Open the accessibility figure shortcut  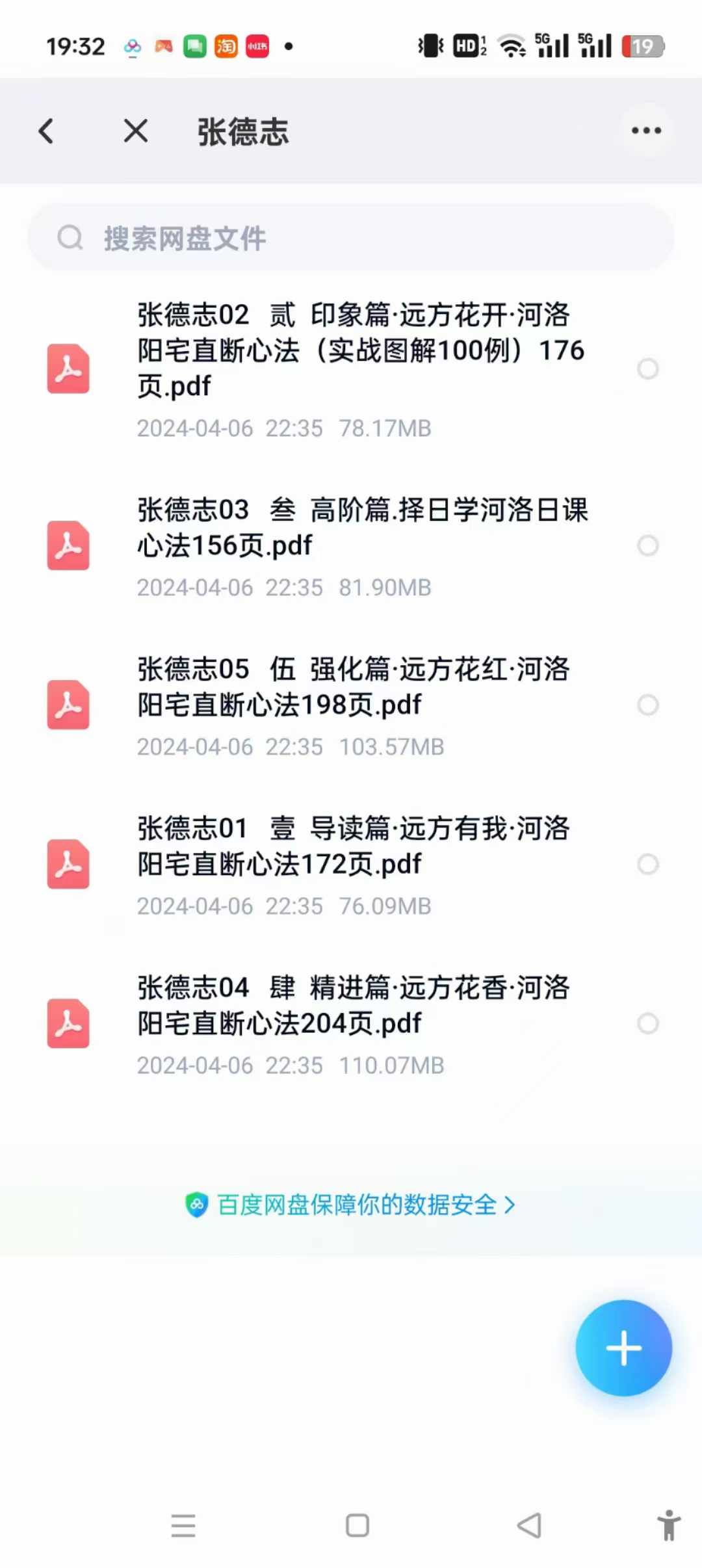668,1524
